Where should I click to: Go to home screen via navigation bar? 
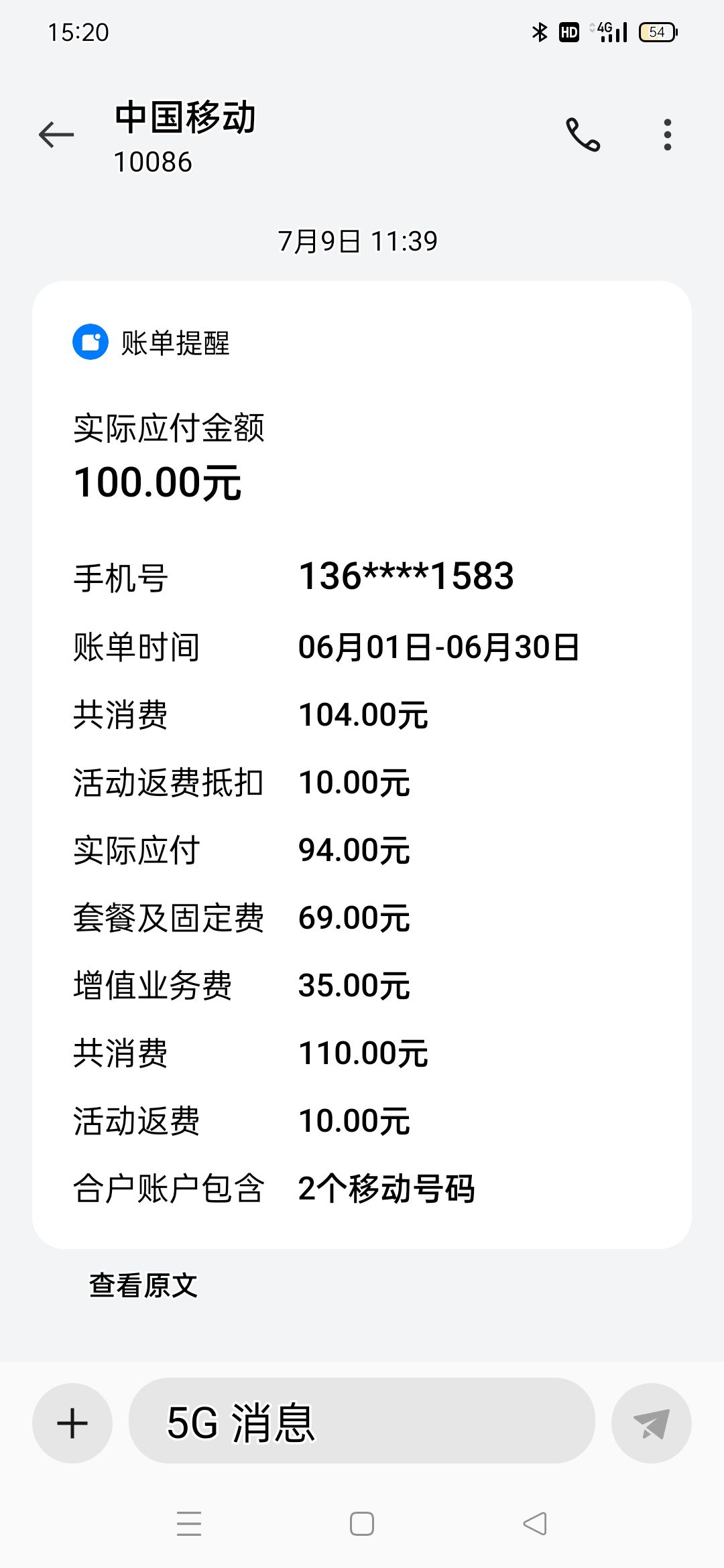[x=362, y=1524]
